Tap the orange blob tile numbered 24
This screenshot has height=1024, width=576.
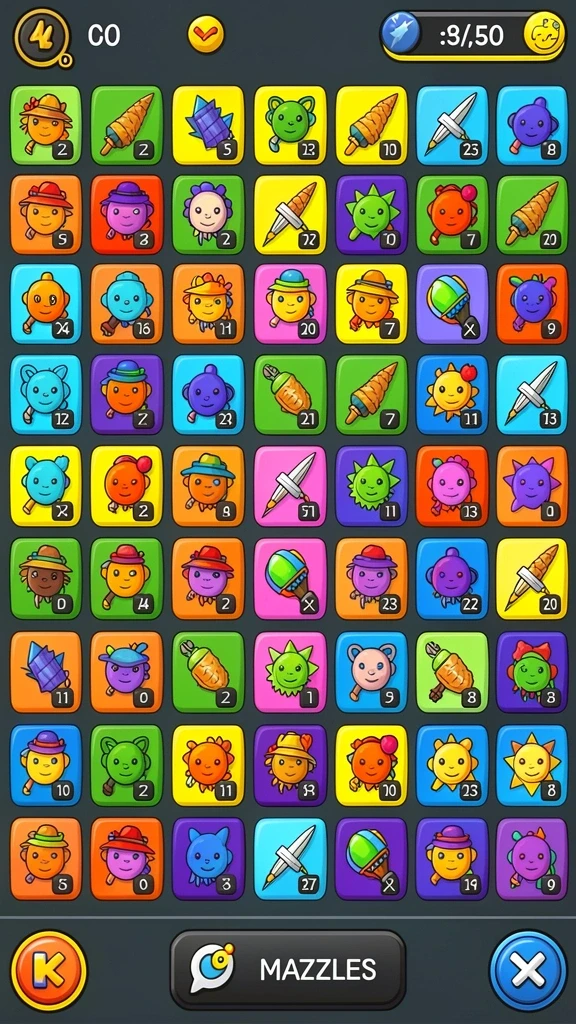46,304
